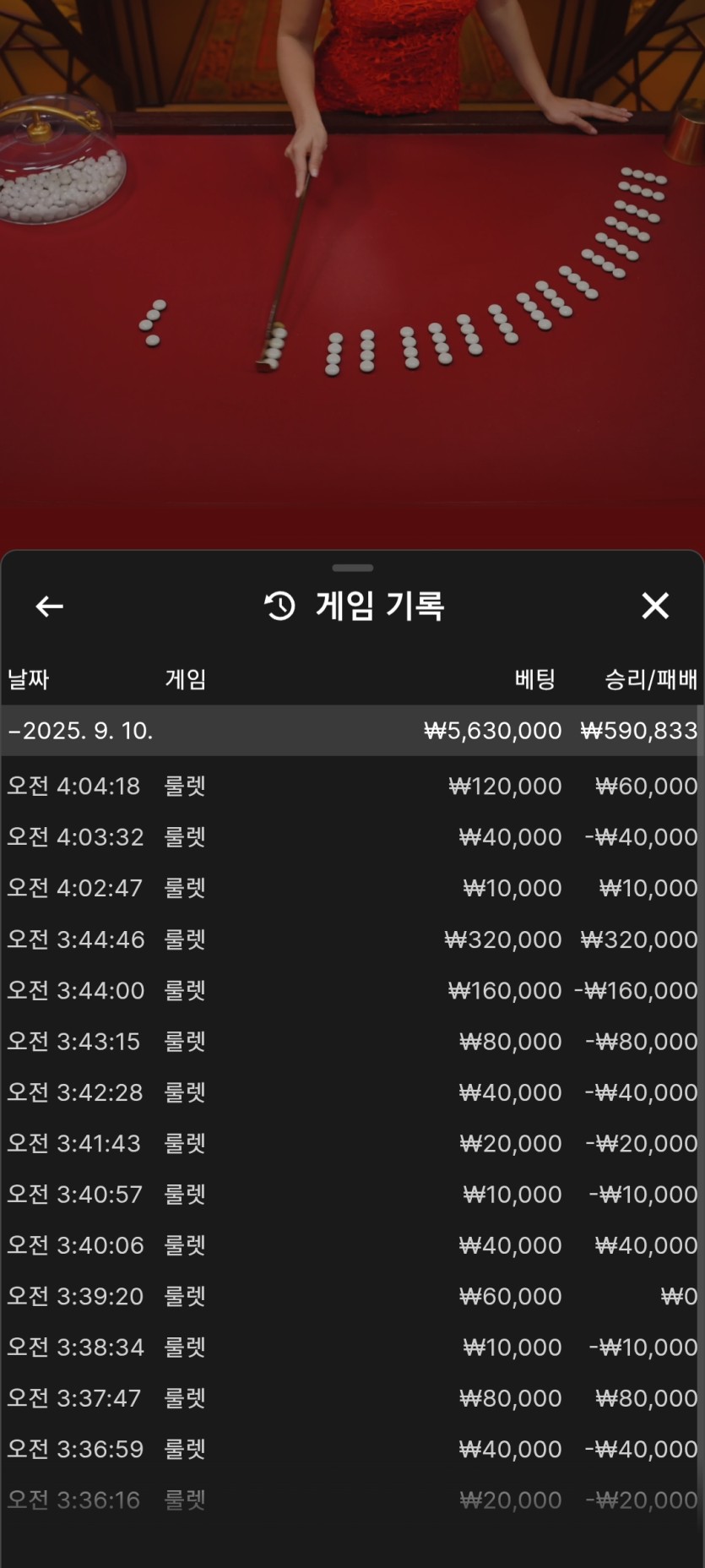Open the 오전 4:04:18 roulette record
The height and width of the screenshot is (1568, 705).
[352, 787]
